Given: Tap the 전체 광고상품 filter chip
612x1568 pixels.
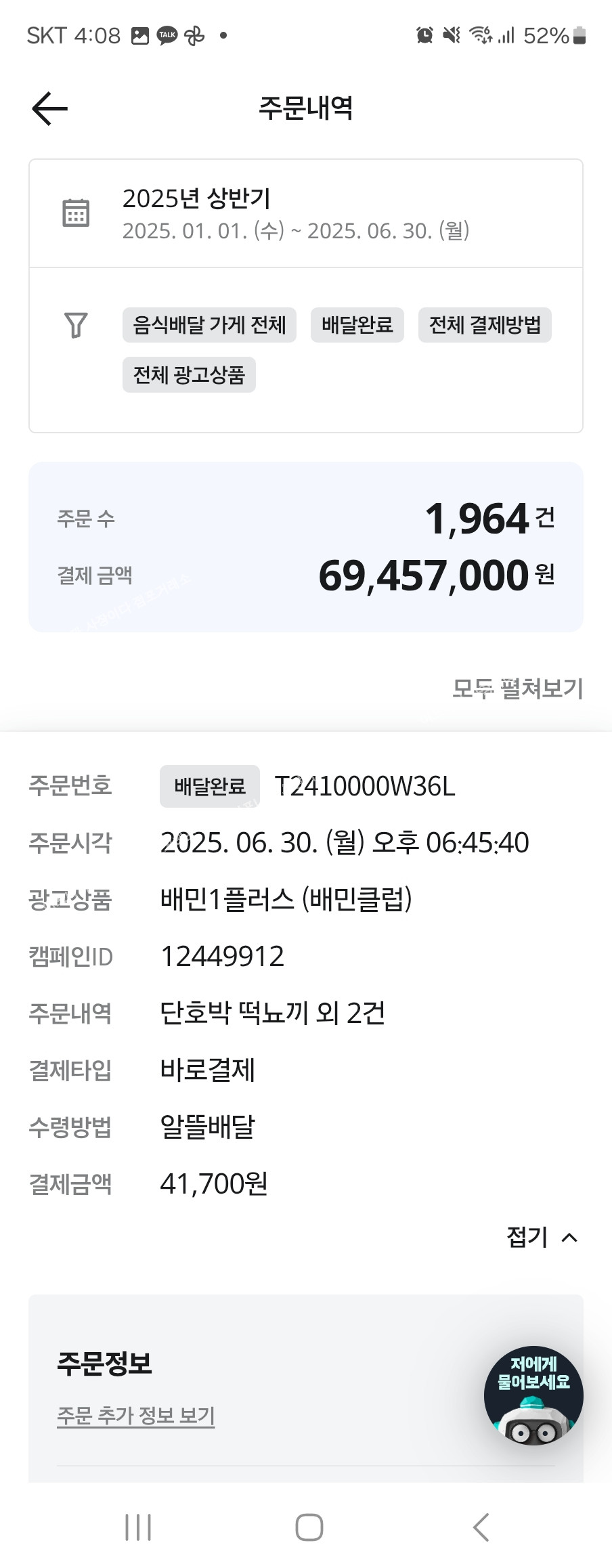Looking at the screenshot, I should 189,374.
